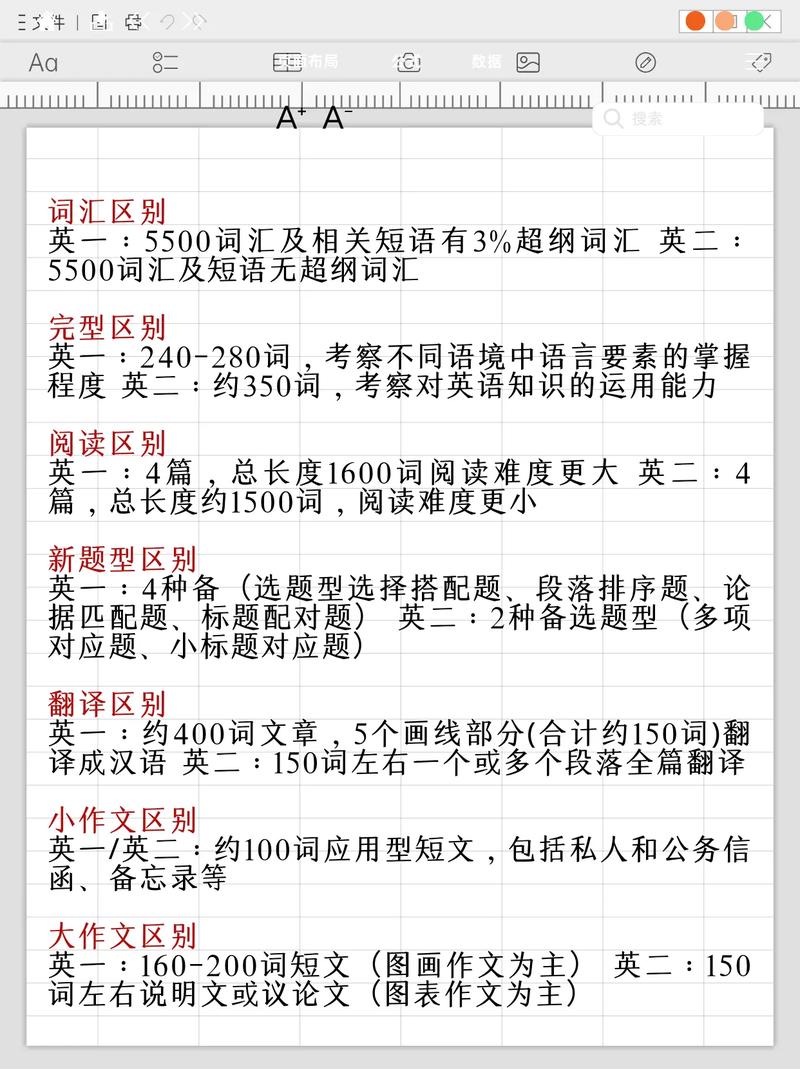Screen dimensions: 800x1069
Task: Select the pen annotation tool
Action: click(646, 62)
